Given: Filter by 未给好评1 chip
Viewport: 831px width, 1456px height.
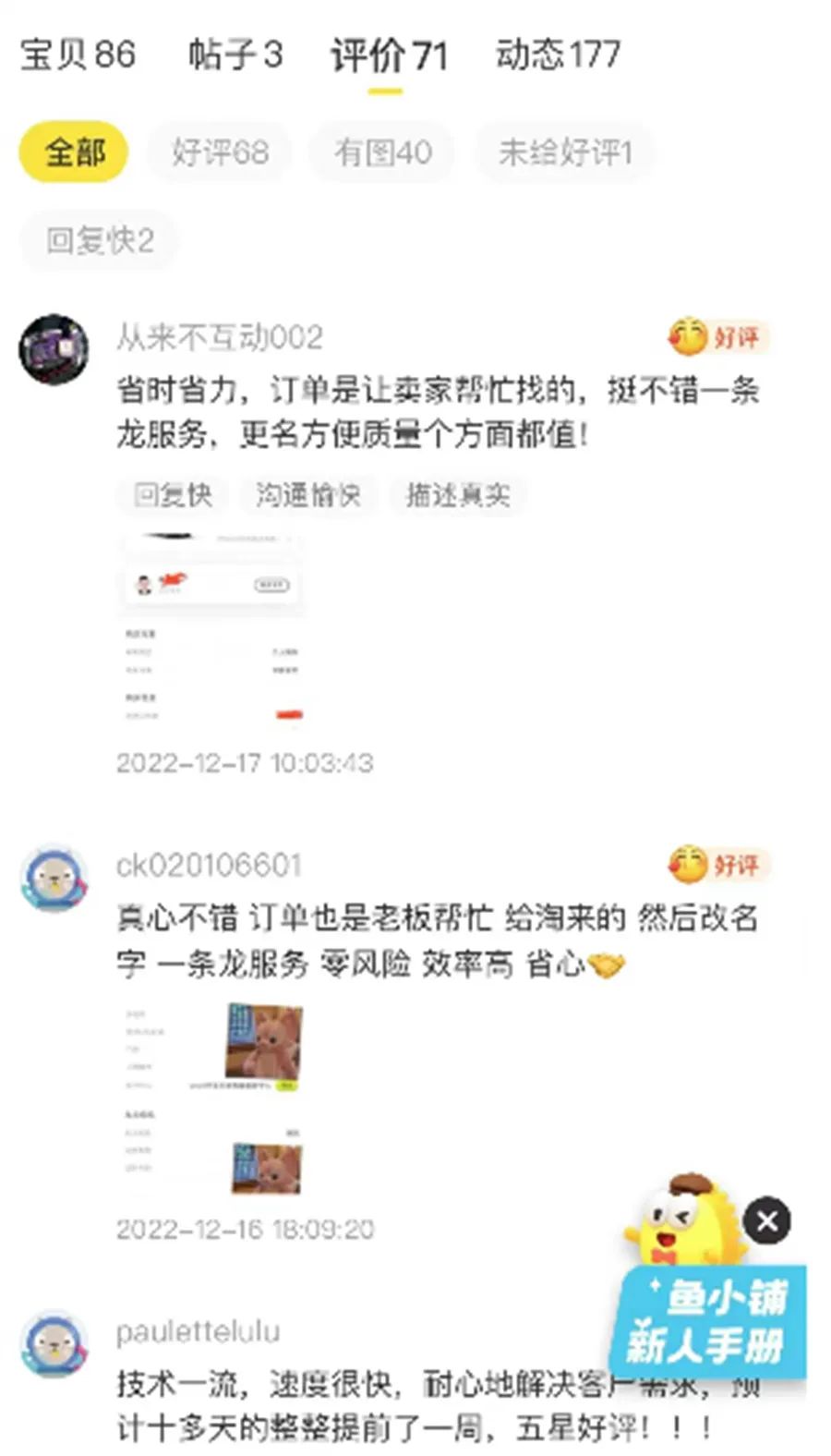Looking at the screenshot, I should coord(565,152).
